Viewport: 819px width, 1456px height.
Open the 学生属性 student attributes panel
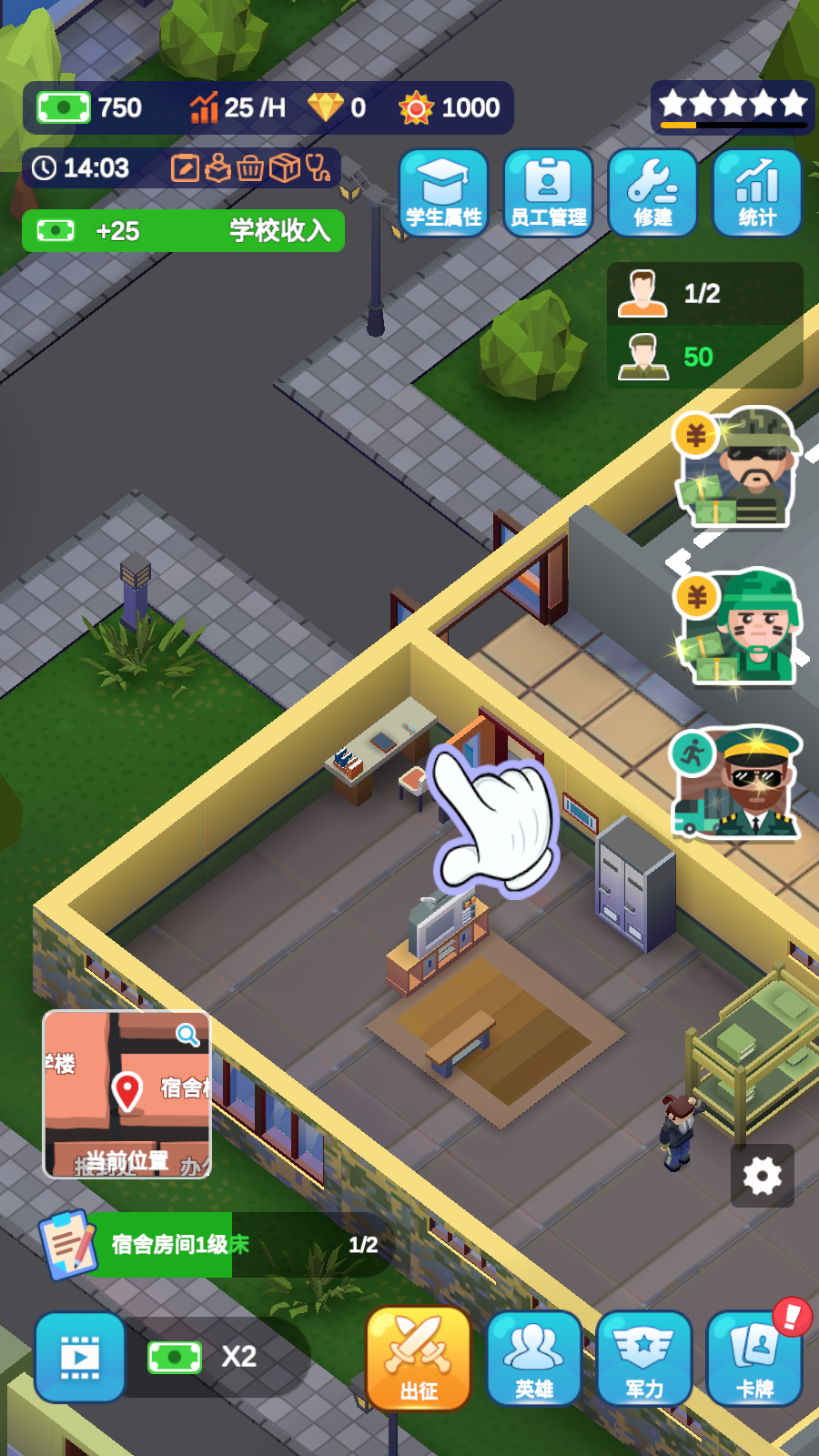coord(443,193)
